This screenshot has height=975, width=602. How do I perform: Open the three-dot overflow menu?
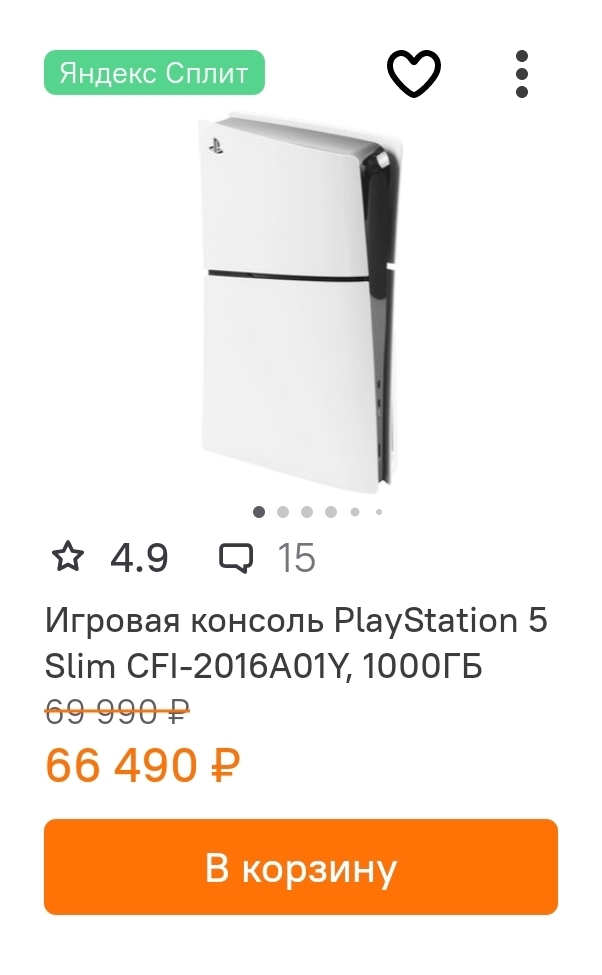tap(521, 73)
